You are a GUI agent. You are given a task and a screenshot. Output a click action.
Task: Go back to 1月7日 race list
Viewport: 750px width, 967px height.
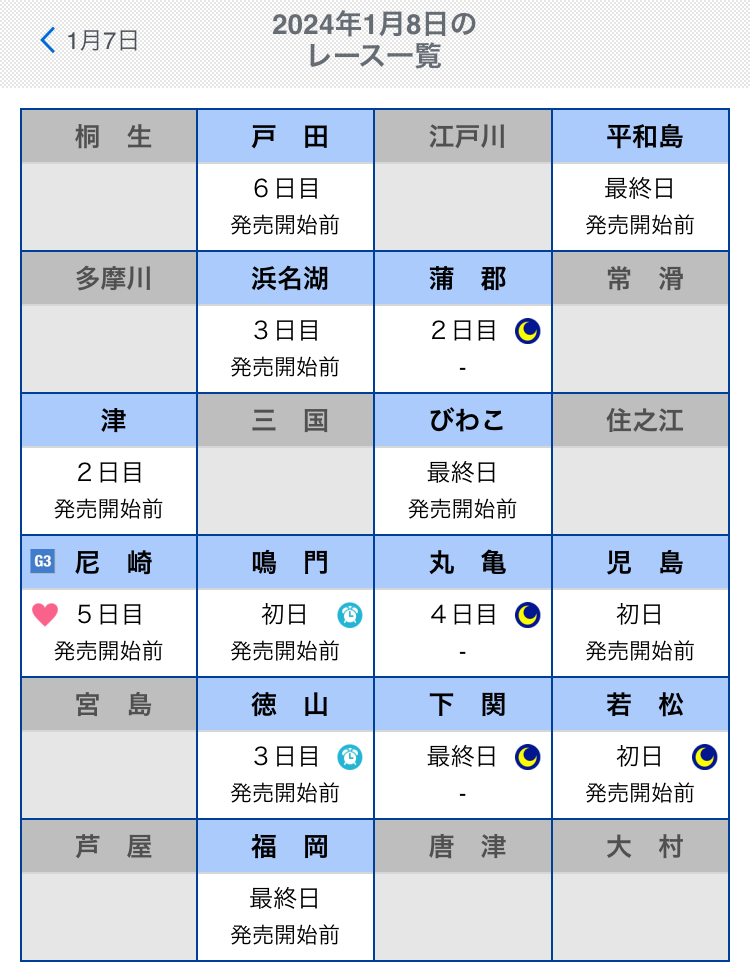(x=90, y=41)
